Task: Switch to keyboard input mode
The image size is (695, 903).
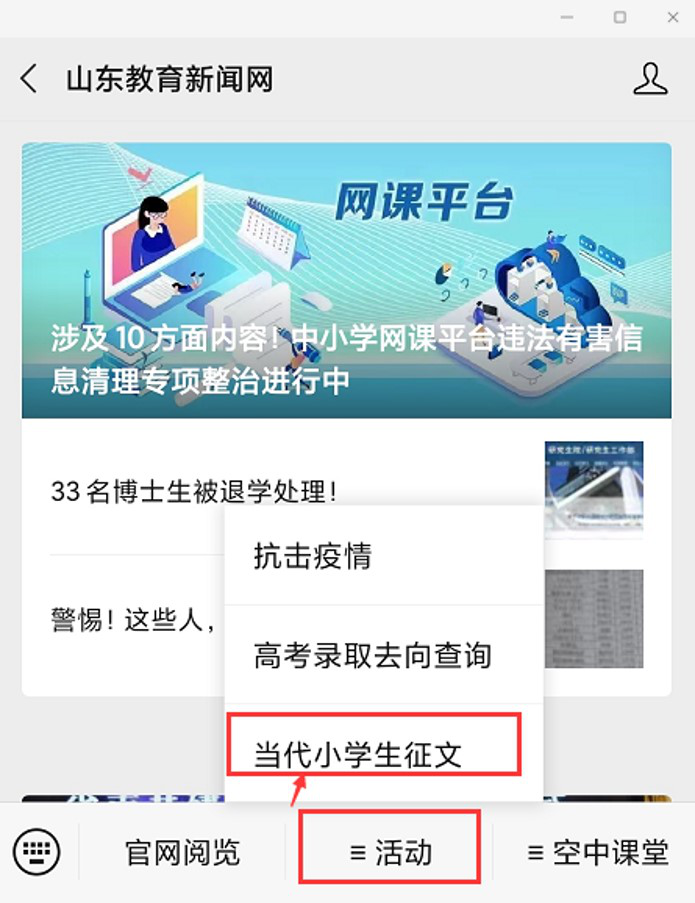Action: click(37, 852)
